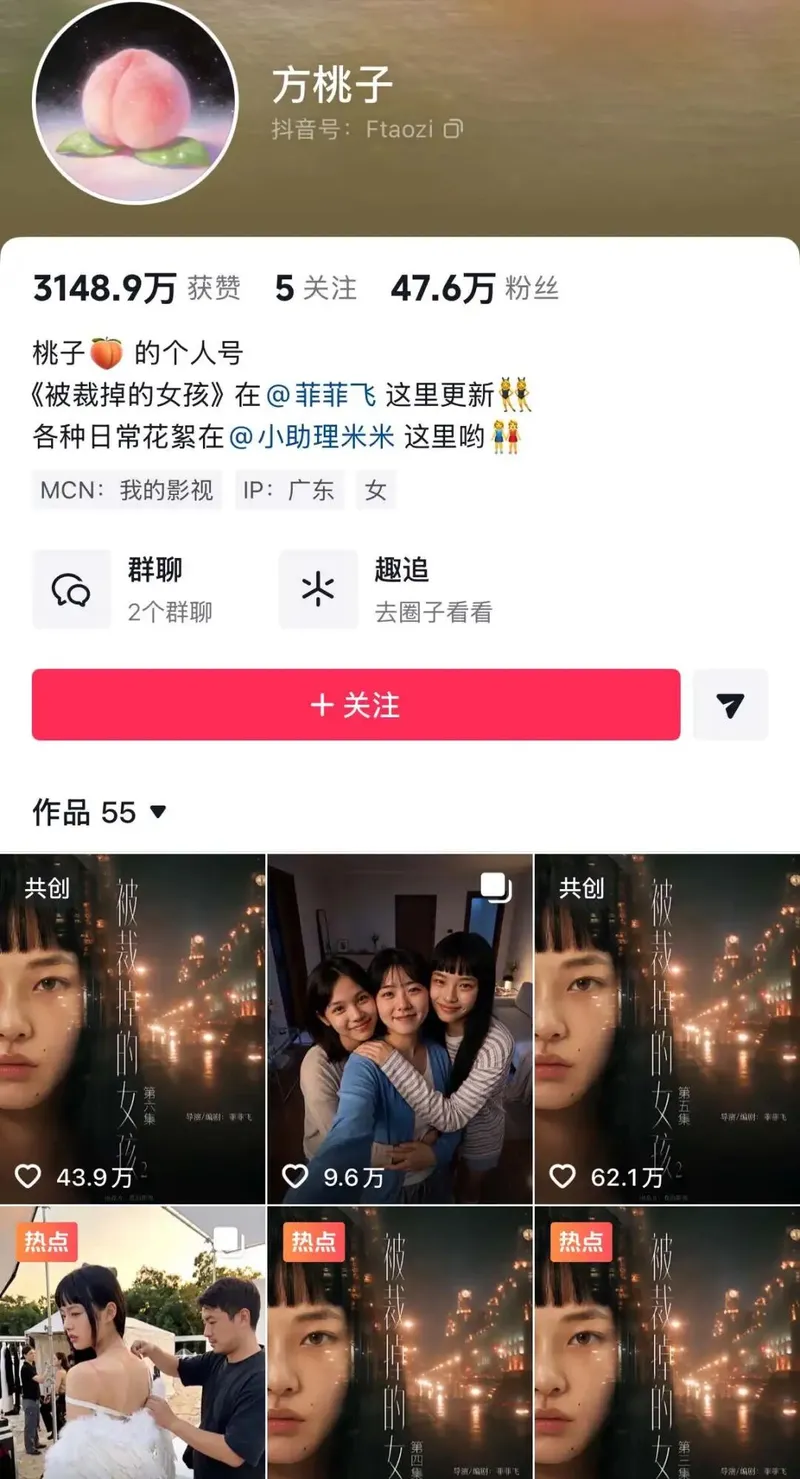800x1479 pixels.
Task: Open the @菲菲飞 mention link
Action: [x=321, y=394]
